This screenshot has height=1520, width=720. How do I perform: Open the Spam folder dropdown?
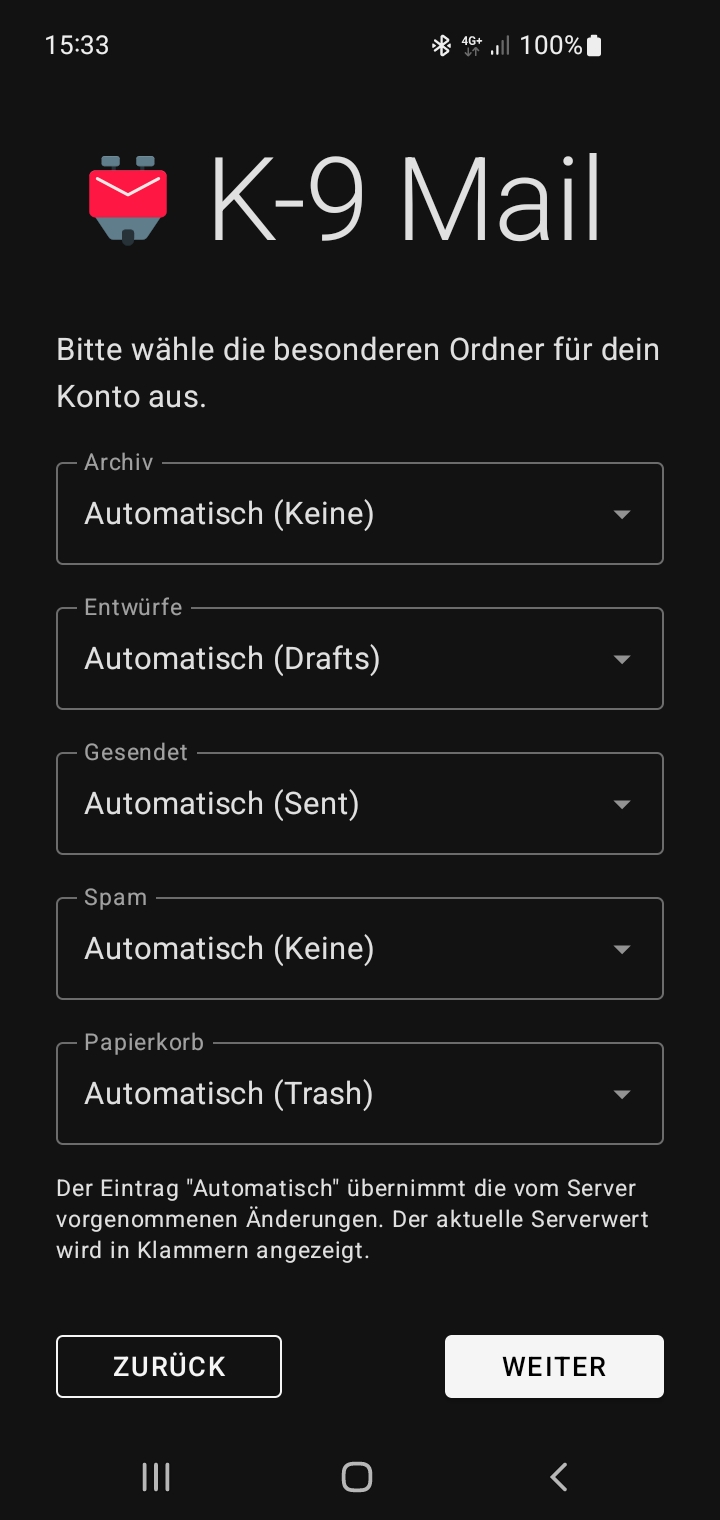360,949
